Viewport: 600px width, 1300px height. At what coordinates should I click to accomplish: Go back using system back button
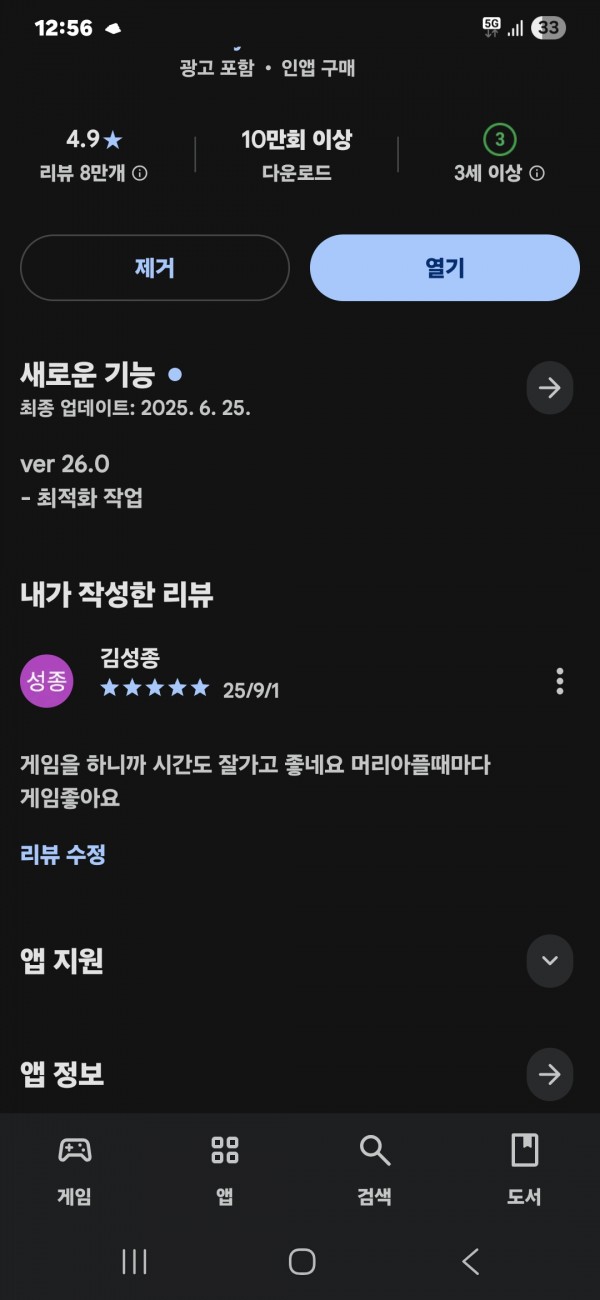coord(471,1261)
